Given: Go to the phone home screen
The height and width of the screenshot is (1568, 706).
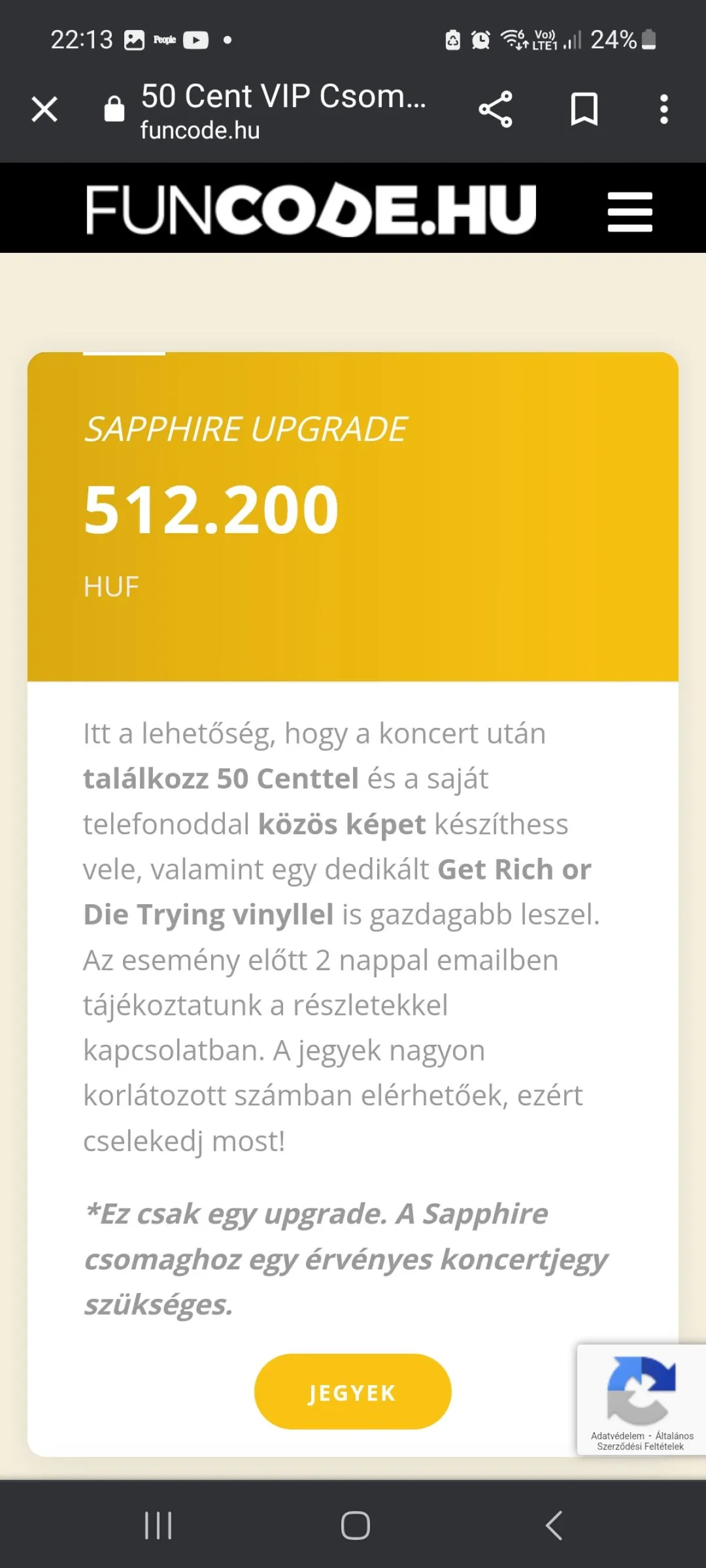Looking at the screenshot, I should (355, 1526).
